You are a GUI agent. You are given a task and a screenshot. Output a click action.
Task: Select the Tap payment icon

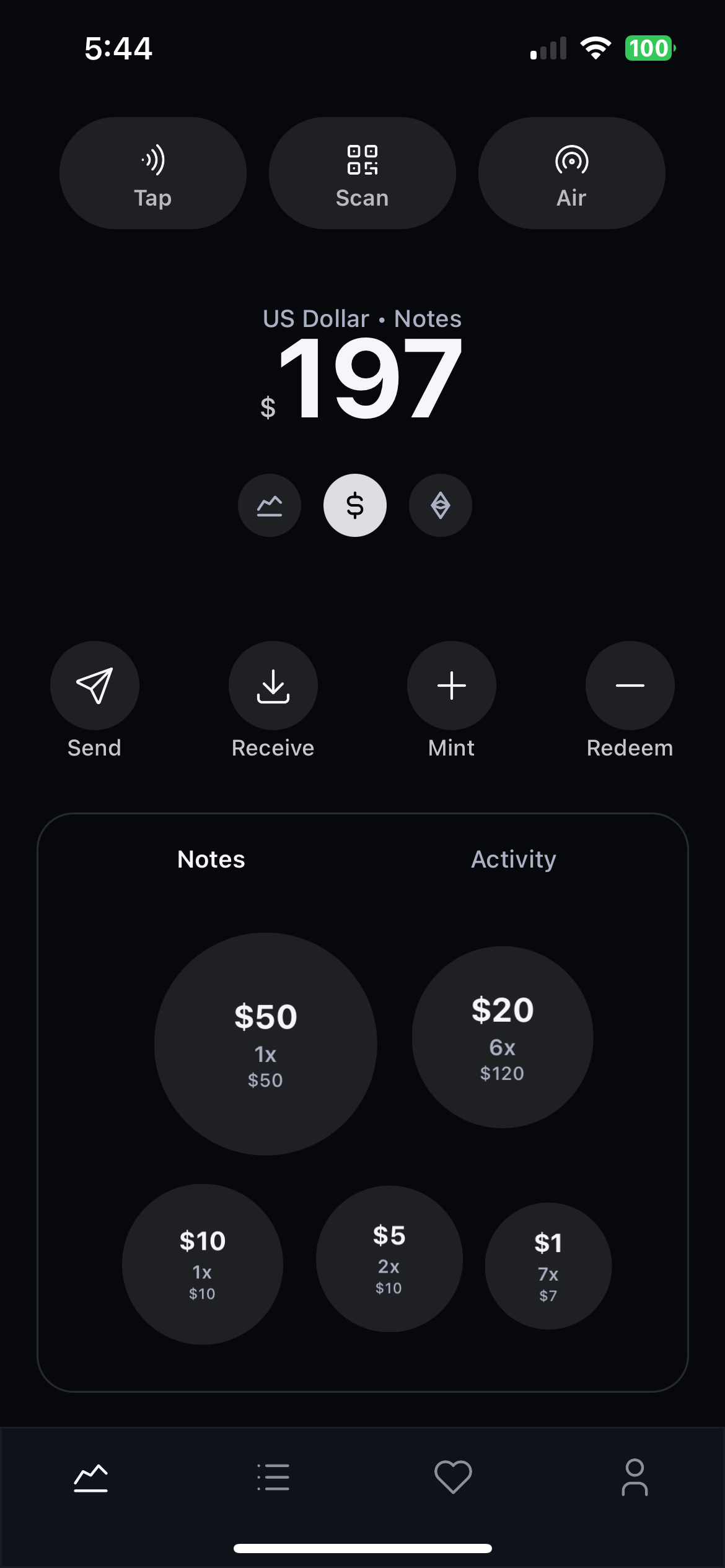pos(152,172)
